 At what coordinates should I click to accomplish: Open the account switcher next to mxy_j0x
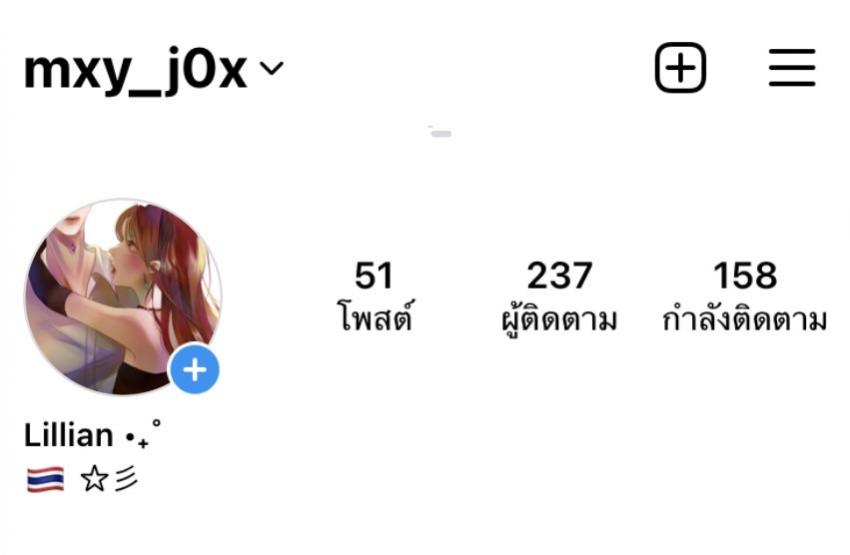(x=271, y=69)
